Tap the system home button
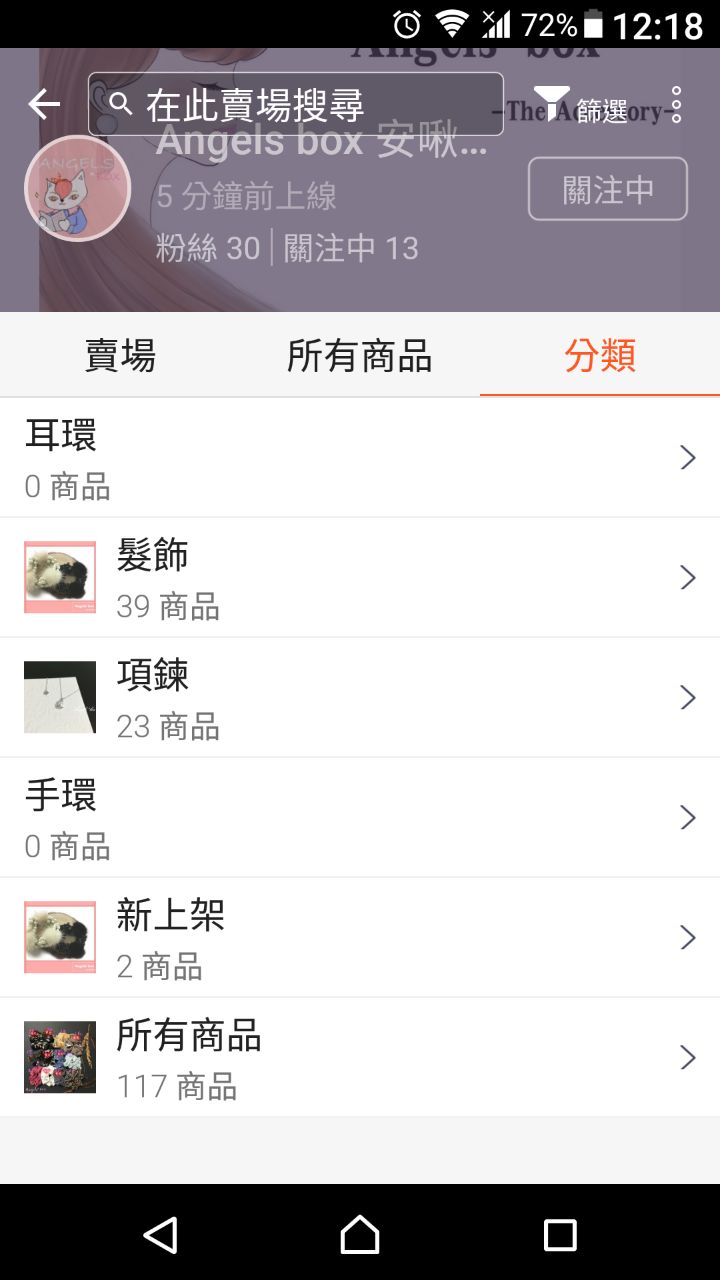 360,1235
